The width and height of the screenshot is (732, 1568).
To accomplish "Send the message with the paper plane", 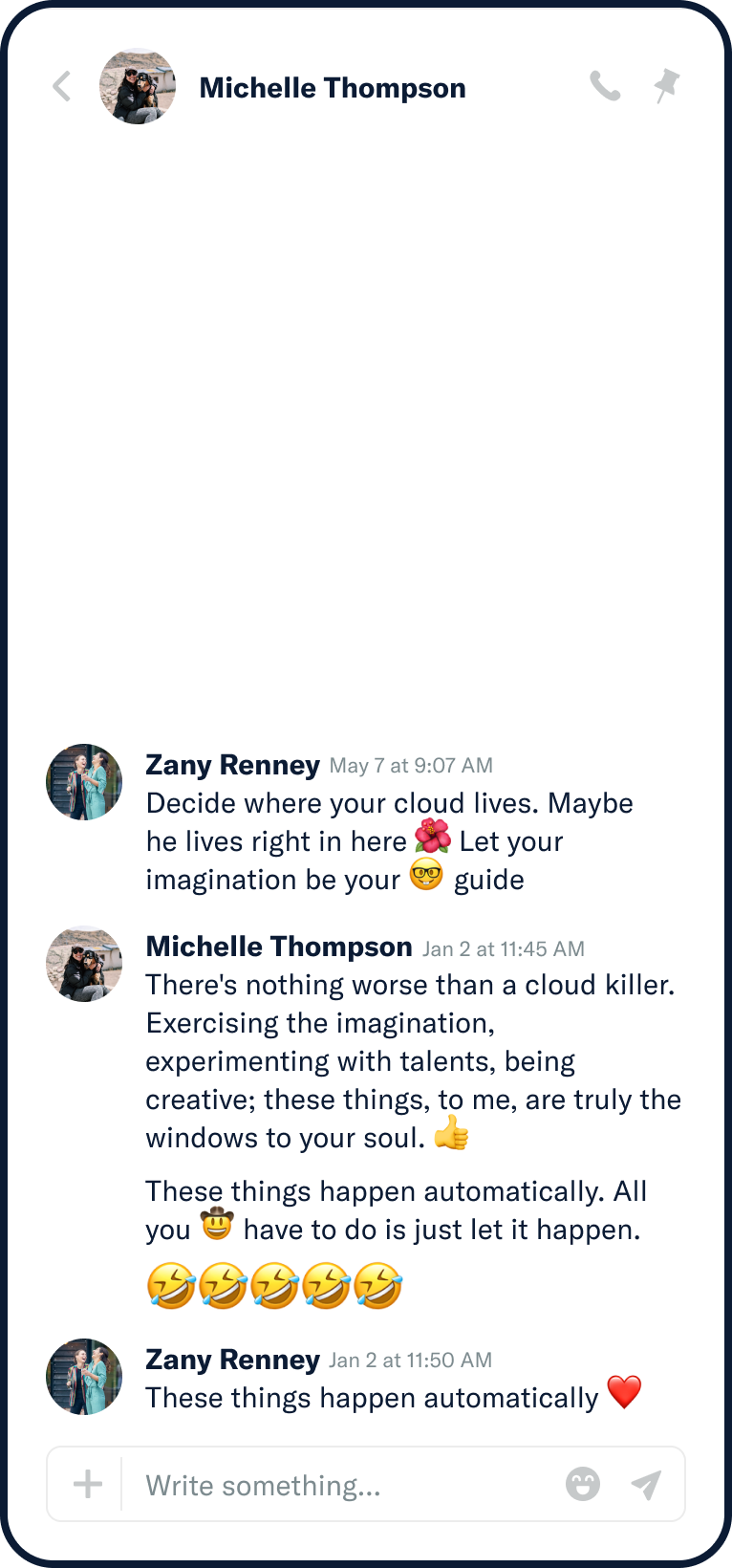I will pos(647,1484).
